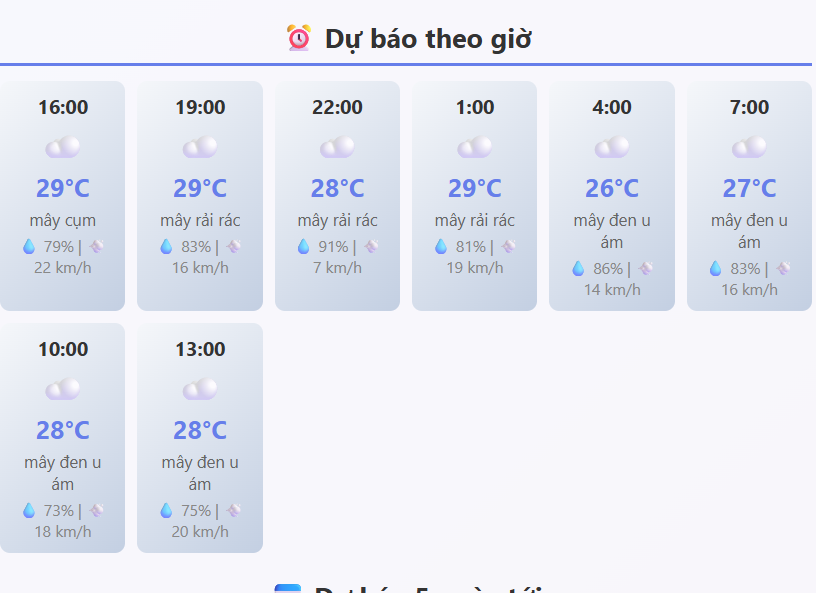This screenshot has width=816, height=593.
Task: Tap the 4:00 forecast card
Action: (612, 196)
